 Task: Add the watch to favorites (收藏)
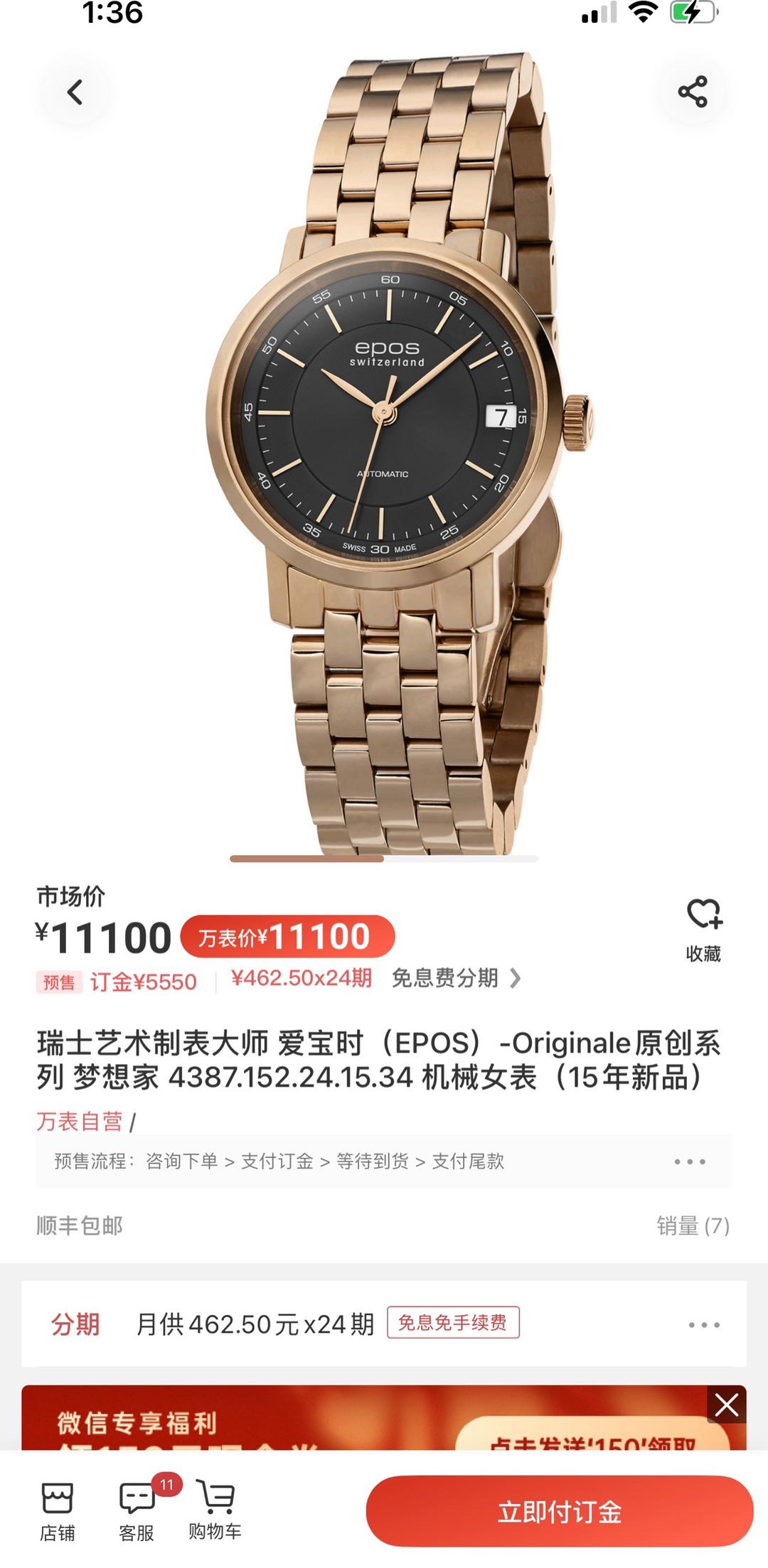(703, 928)
